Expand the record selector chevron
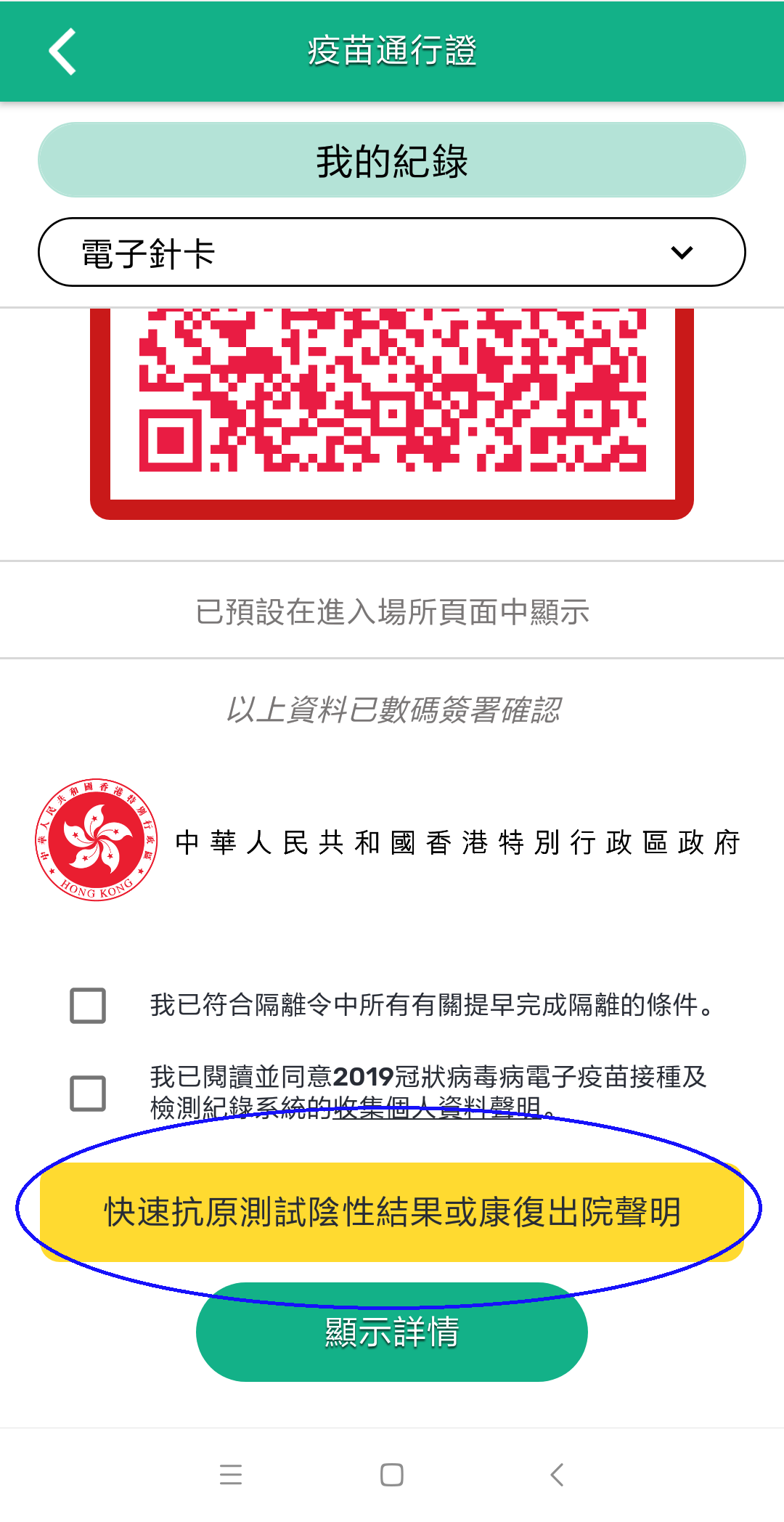The width and height of the screenshot is (784, 1522). (x=681, y=252)
